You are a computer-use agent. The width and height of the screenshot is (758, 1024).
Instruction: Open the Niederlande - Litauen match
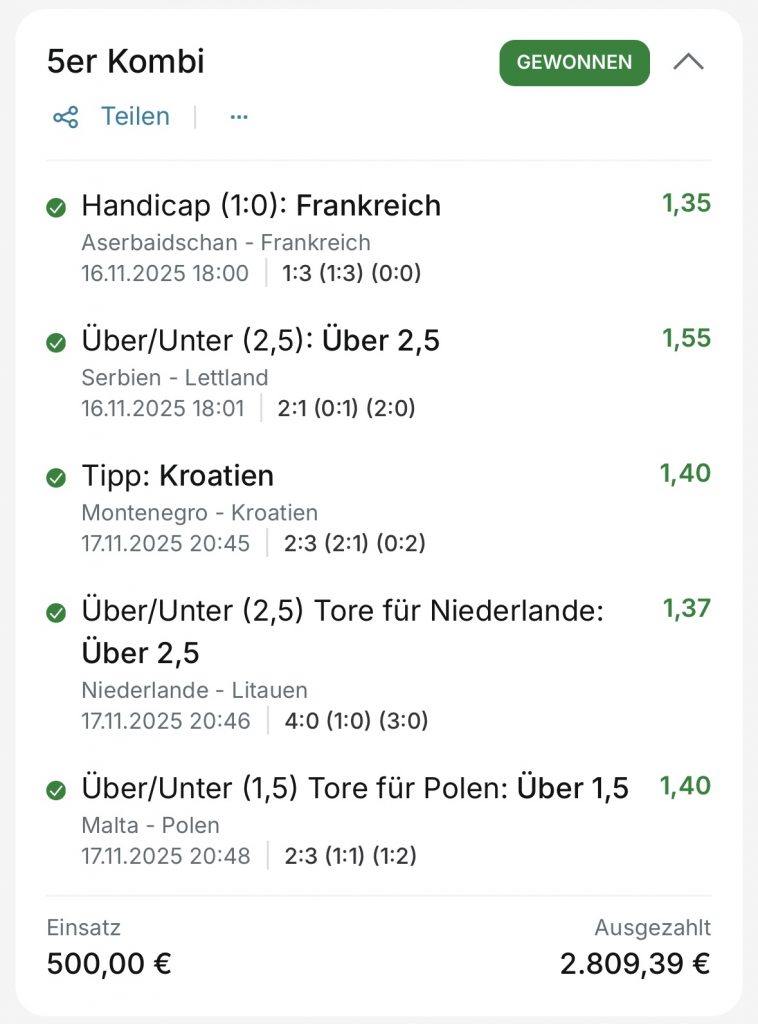[x=195, y=690]
